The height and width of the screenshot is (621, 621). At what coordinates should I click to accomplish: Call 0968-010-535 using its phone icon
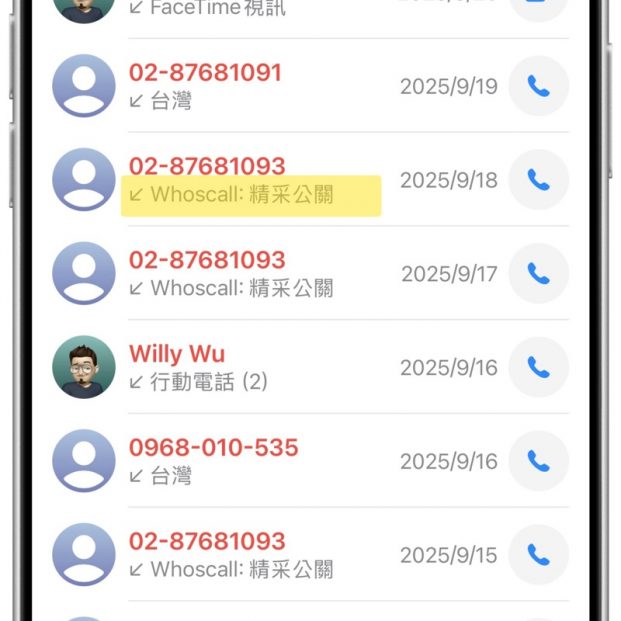[x=538, y=461]
